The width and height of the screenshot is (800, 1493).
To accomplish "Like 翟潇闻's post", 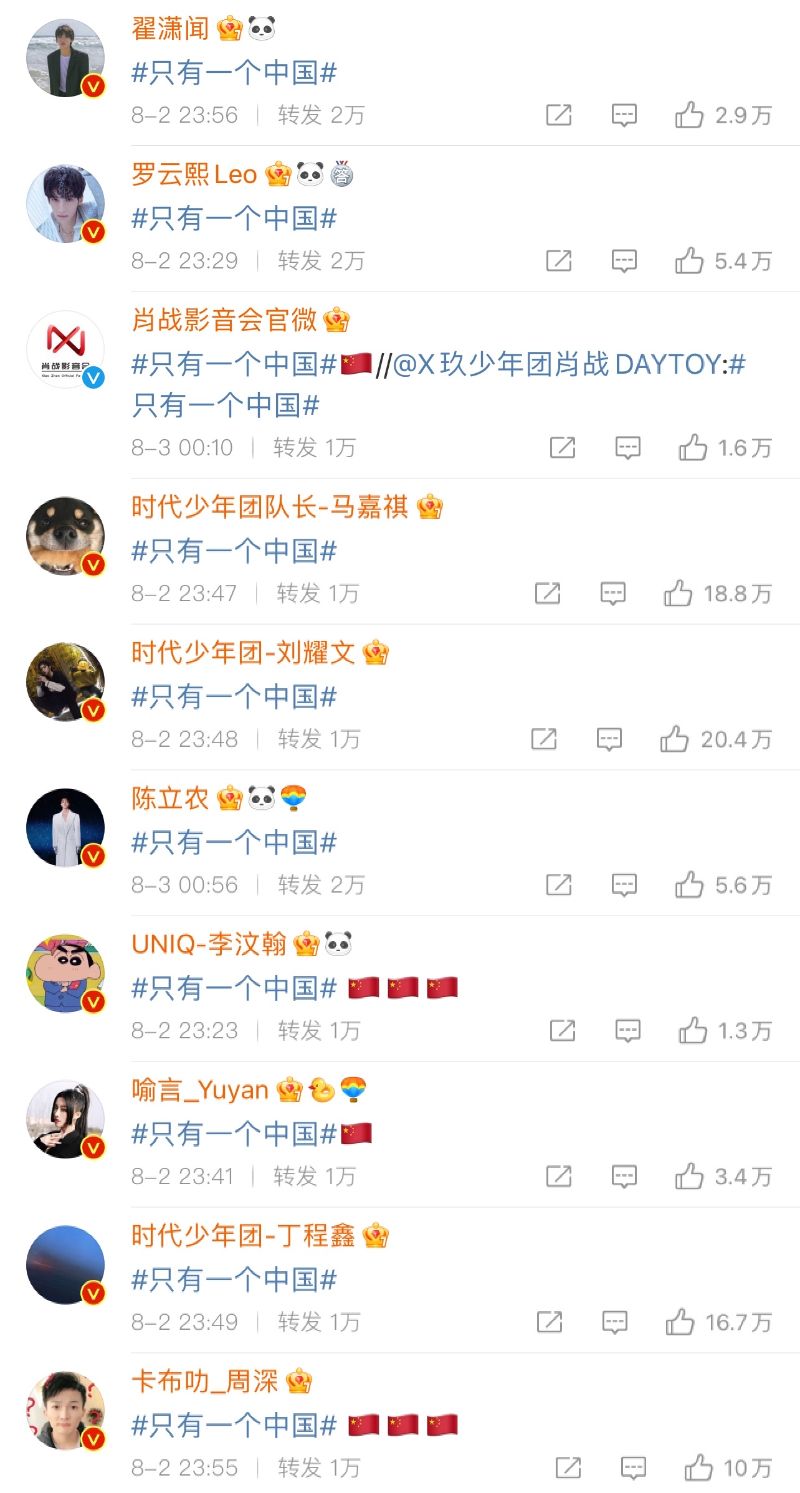I will coord(690,115).
